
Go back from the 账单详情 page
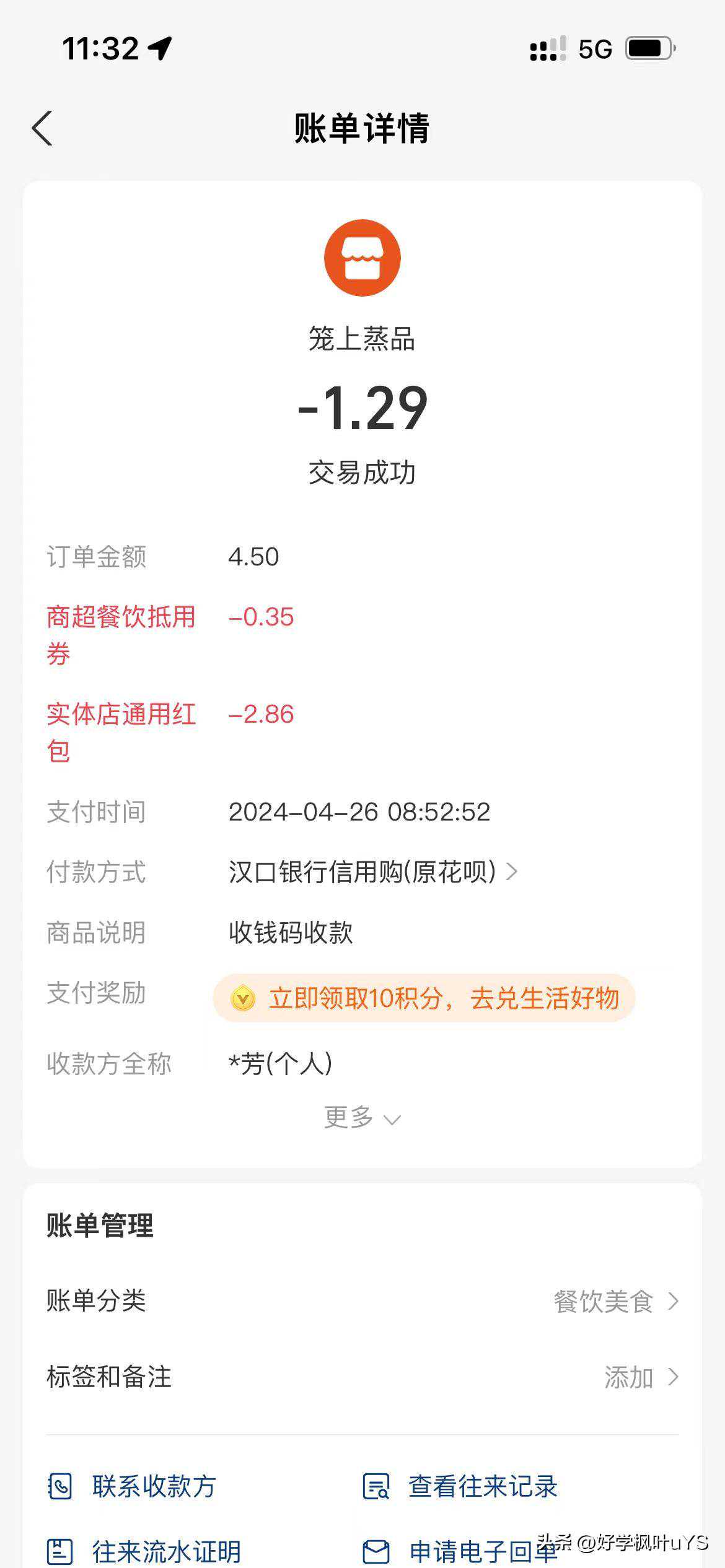(x=42, y=129)
